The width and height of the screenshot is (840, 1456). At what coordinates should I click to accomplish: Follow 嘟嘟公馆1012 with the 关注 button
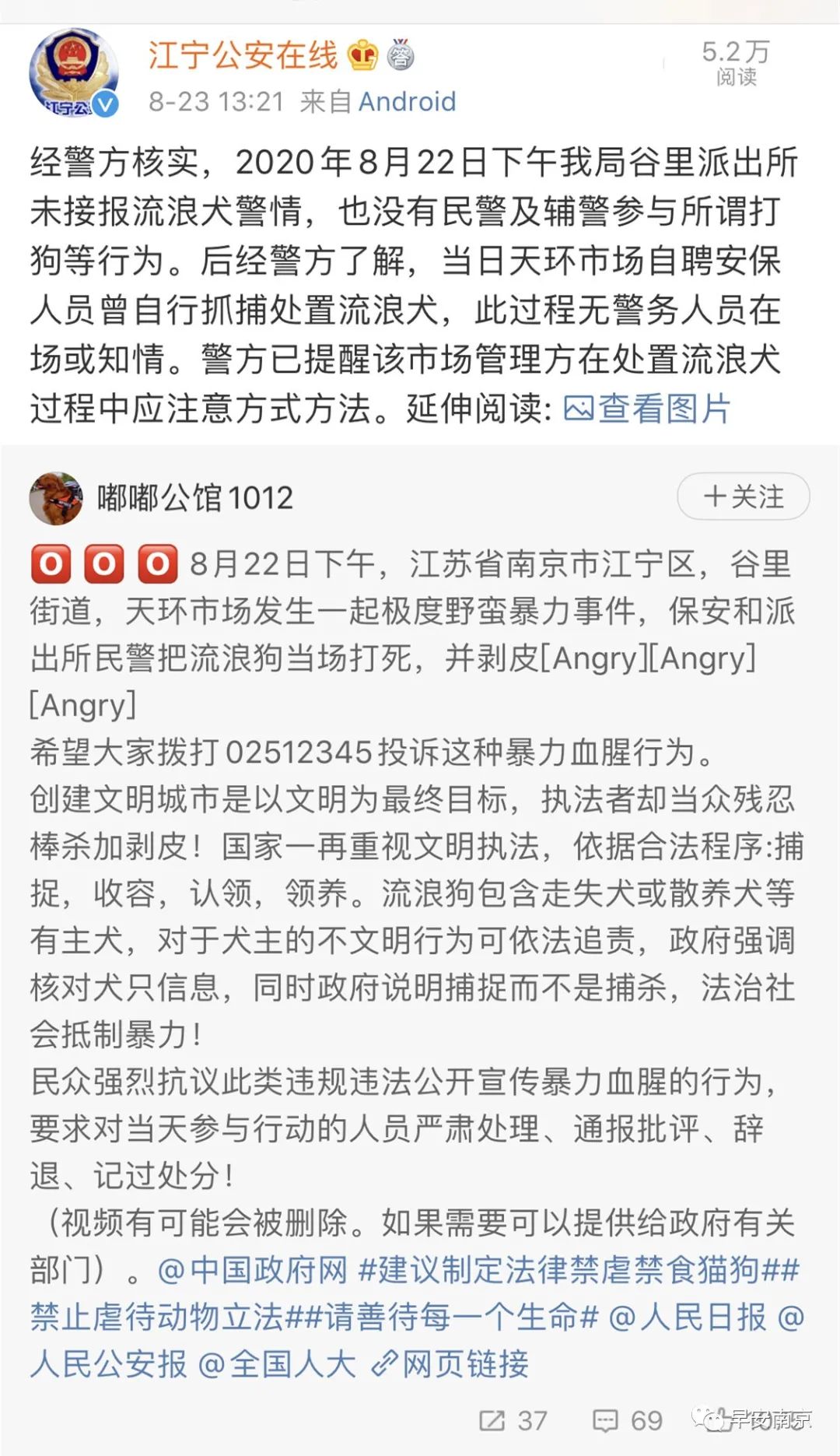(744, 496)
